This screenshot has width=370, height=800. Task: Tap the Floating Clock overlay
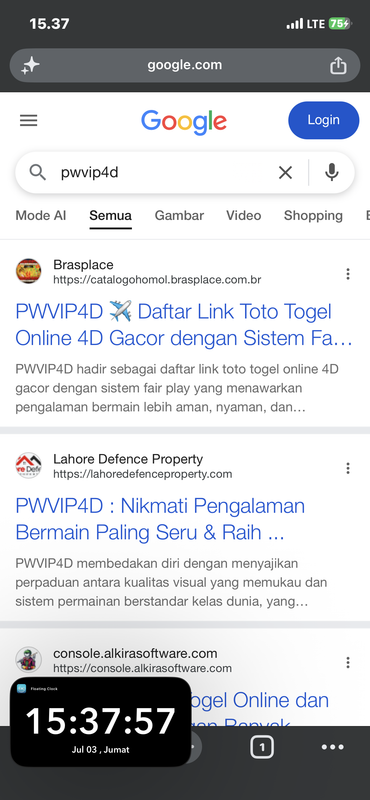[101, 722]
